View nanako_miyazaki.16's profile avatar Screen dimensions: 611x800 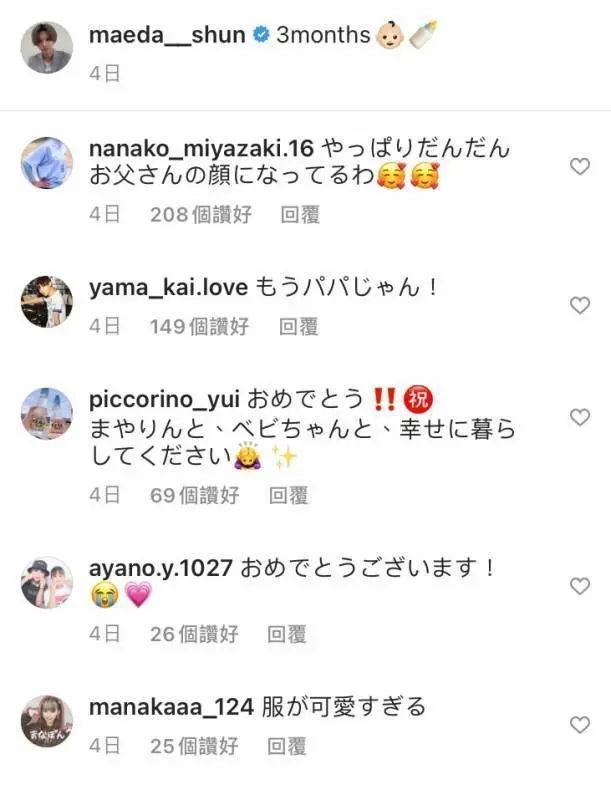[x=47, y=164]
